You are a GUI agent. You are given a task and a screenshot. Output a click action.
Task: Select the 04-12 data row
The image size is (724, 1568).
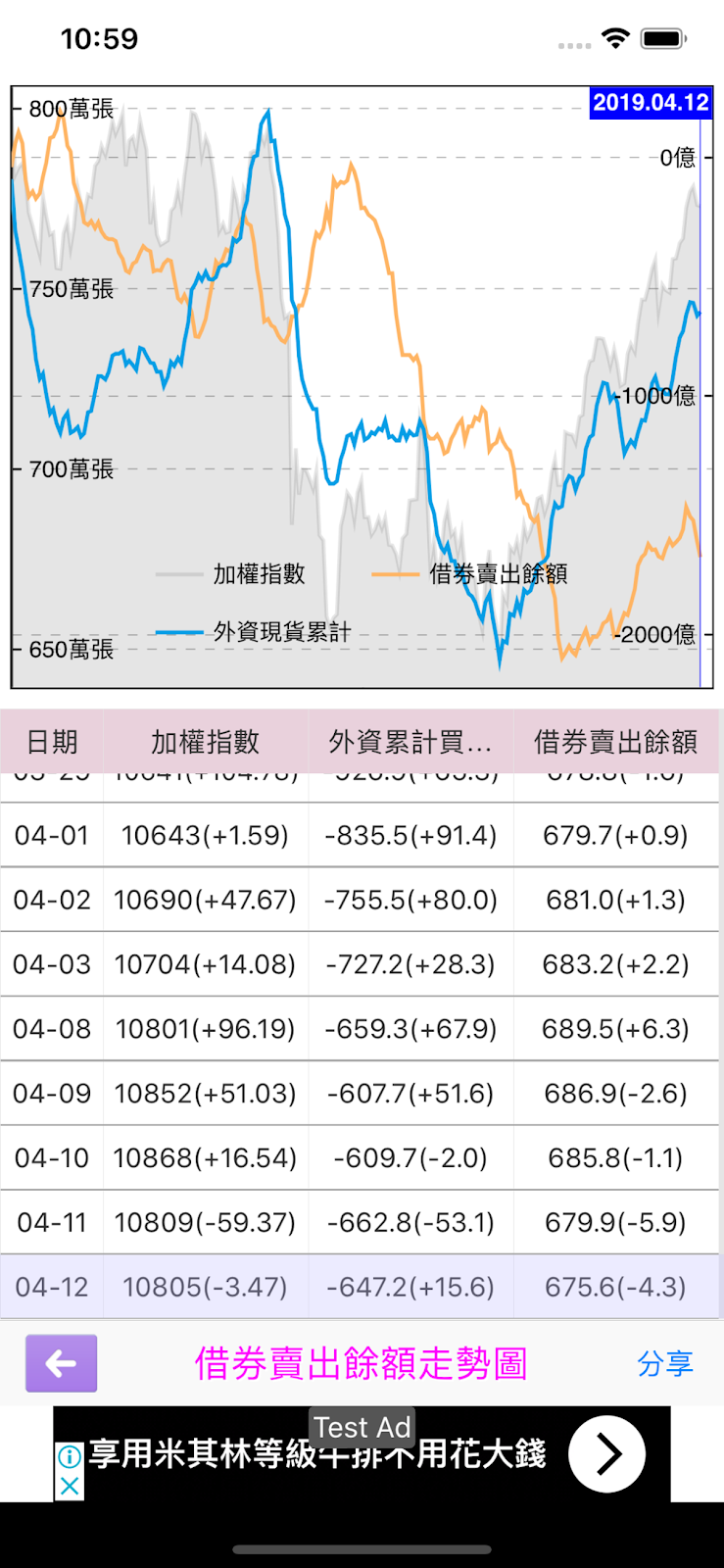pyautogui.click(x=362, y=1287)
